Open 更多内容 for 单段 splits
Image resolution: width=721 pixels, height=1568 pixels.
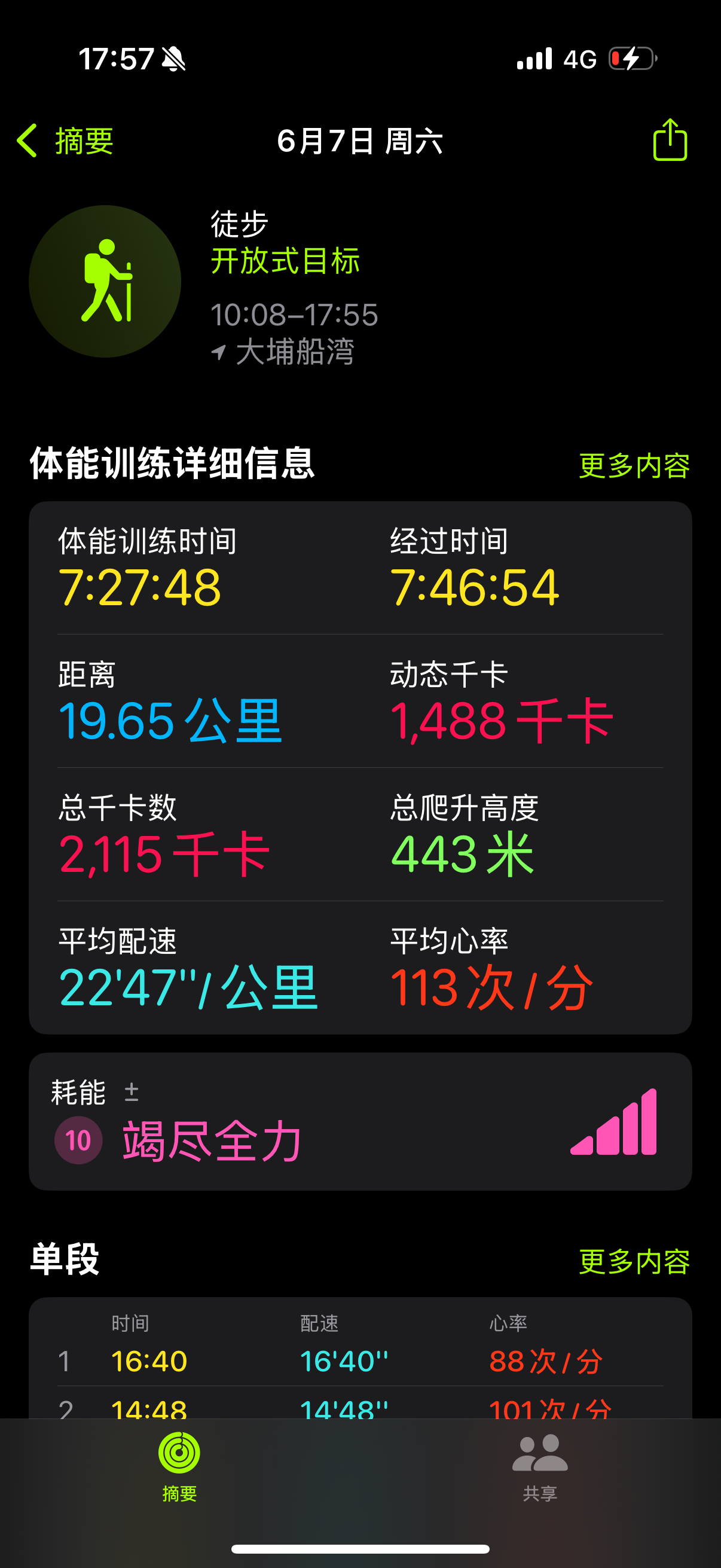point(634,1261)
